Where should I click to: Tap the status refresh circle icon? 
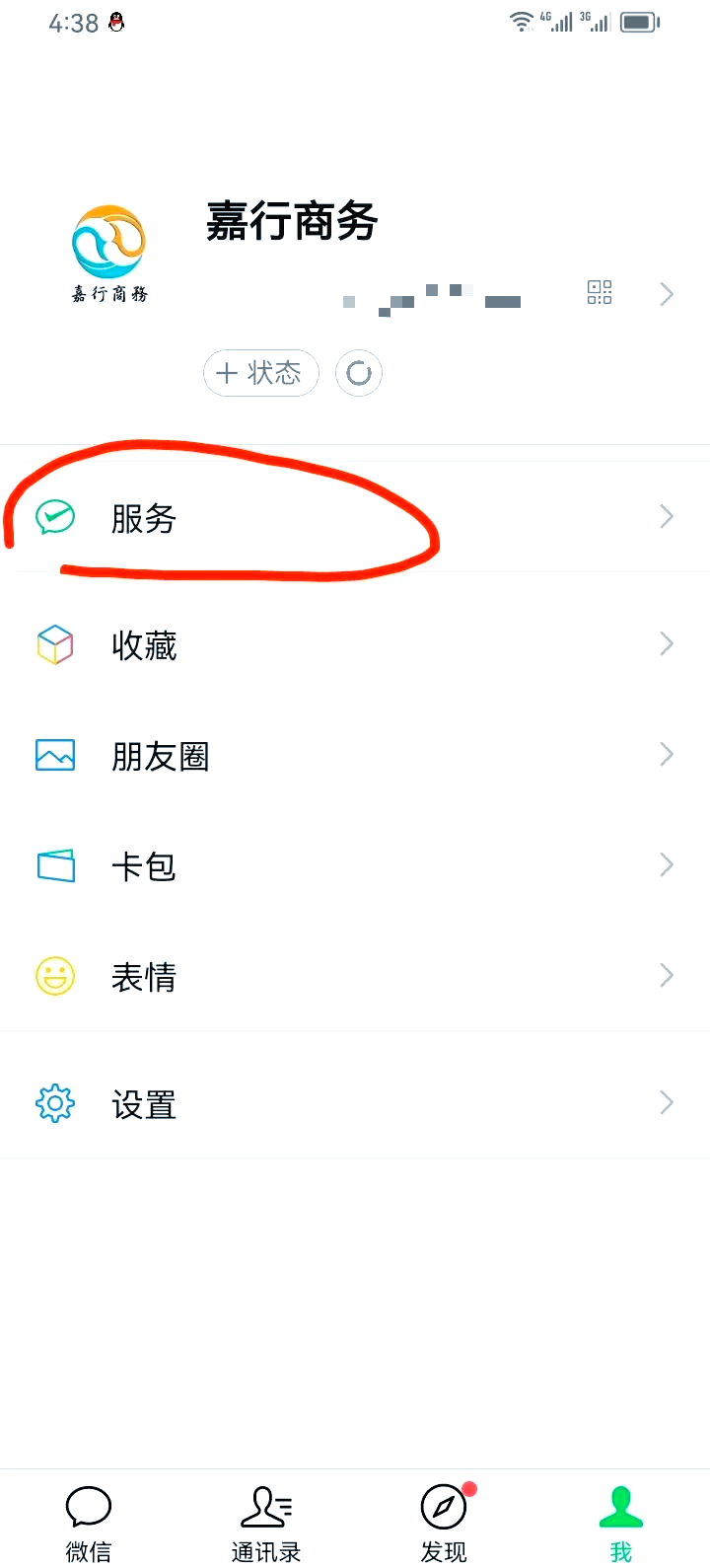click(x=358, y=373)
